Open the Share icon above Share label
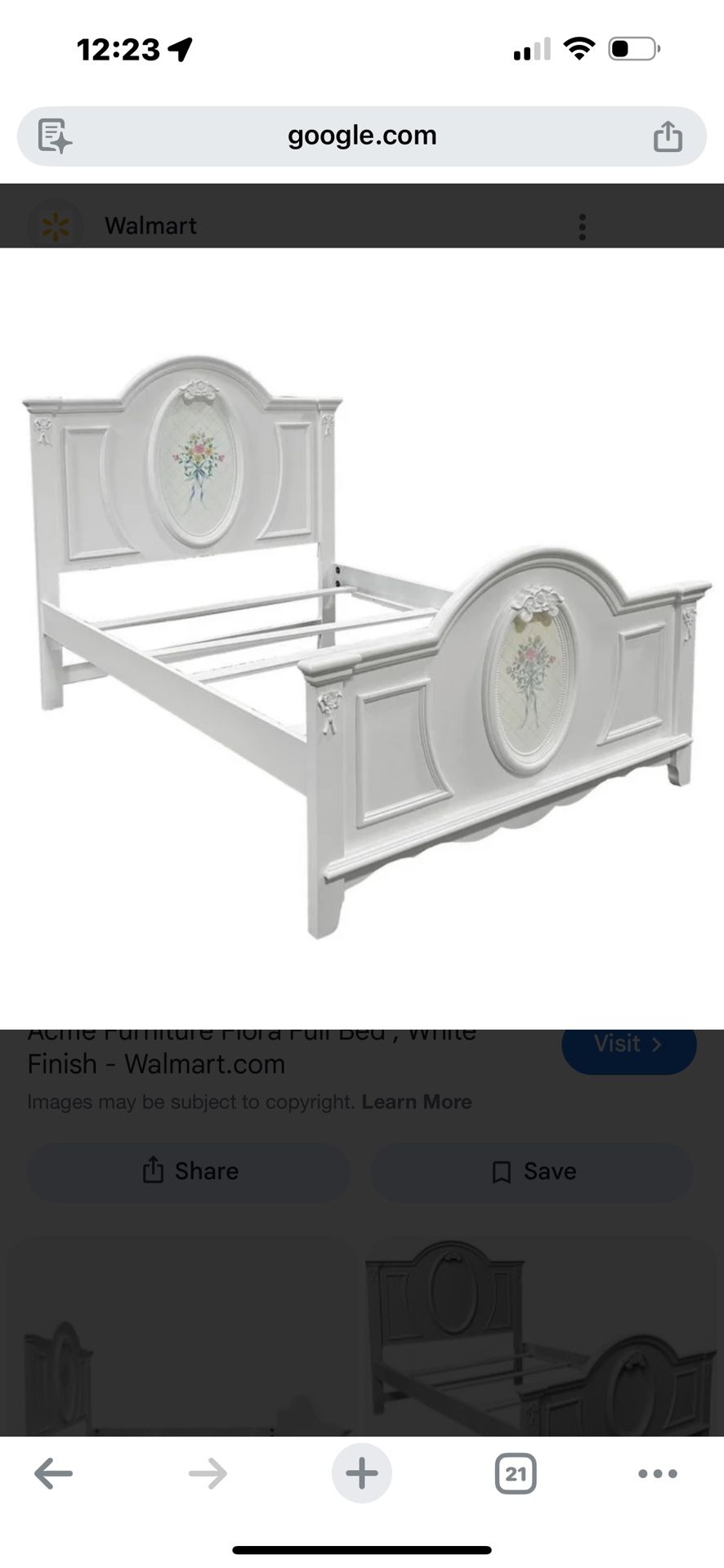 point(153,1171)
